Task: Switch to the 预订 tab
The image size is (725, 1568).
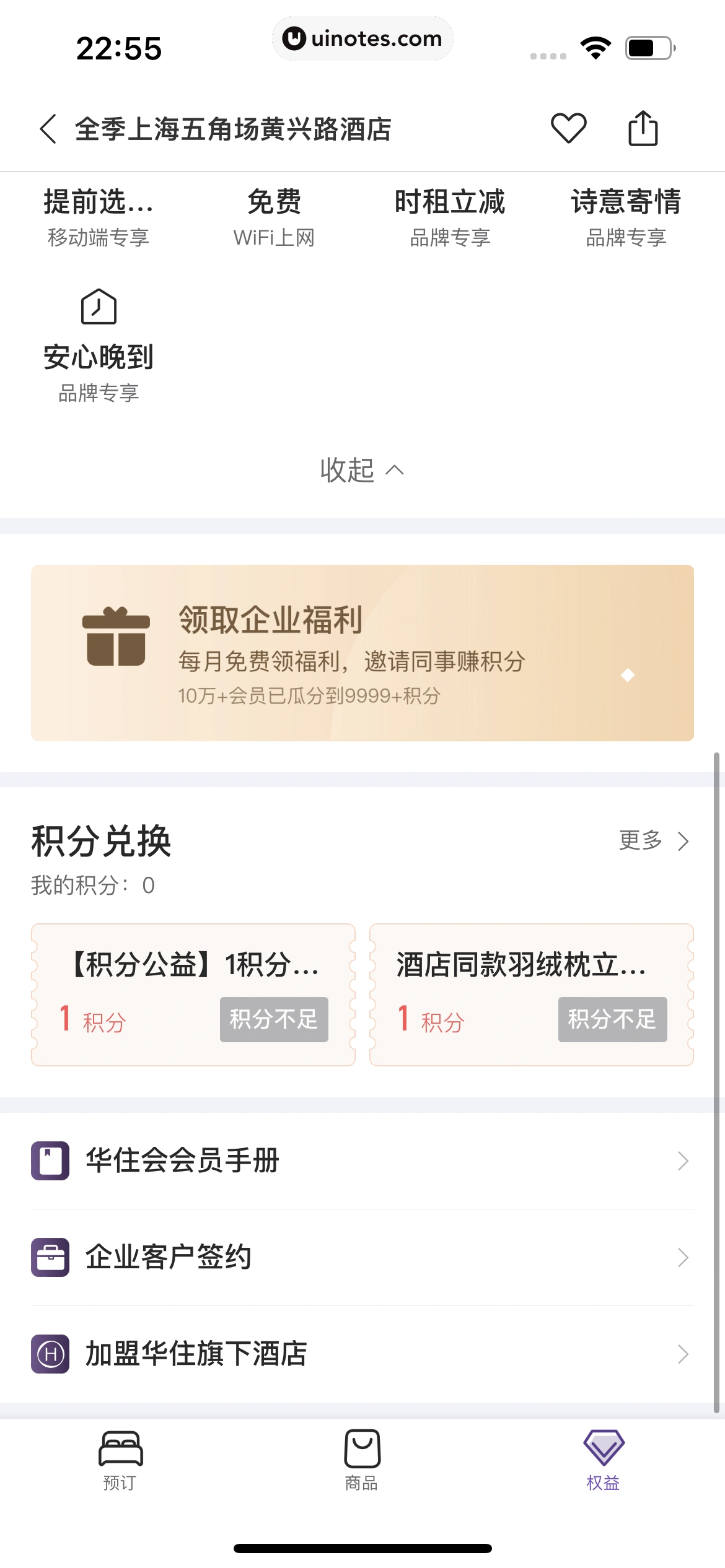Action: [120, 1460]
